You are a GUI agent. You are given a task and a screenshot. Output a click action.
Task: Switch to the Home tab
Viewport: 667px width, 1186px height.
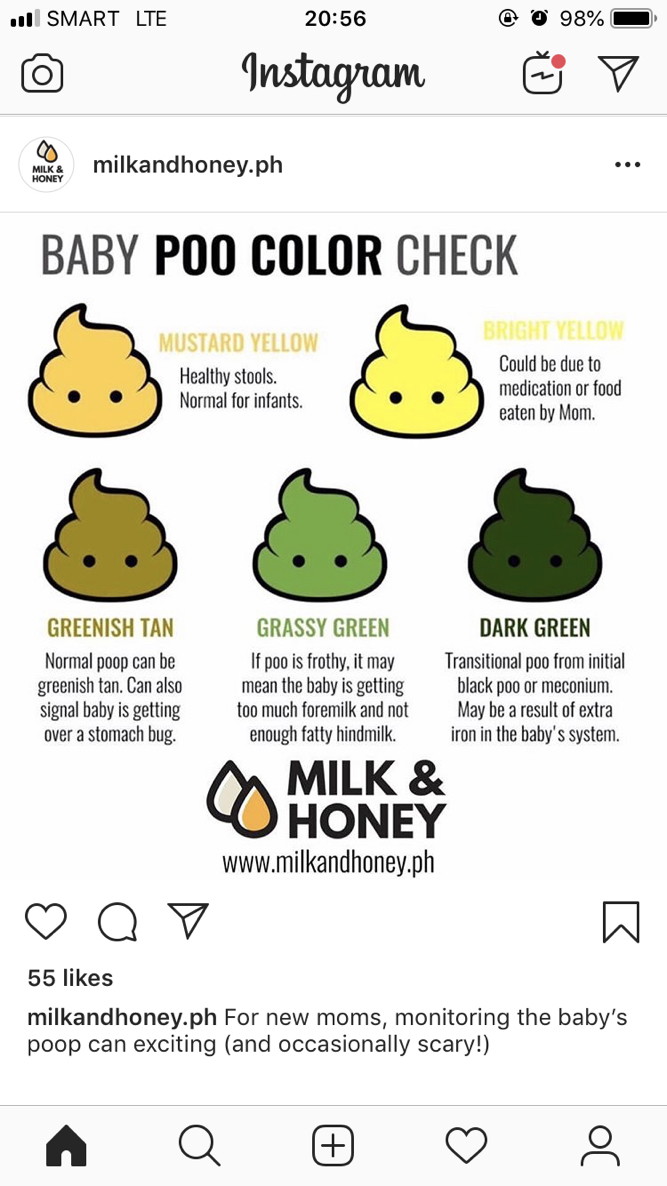(x=66, y=1145)
